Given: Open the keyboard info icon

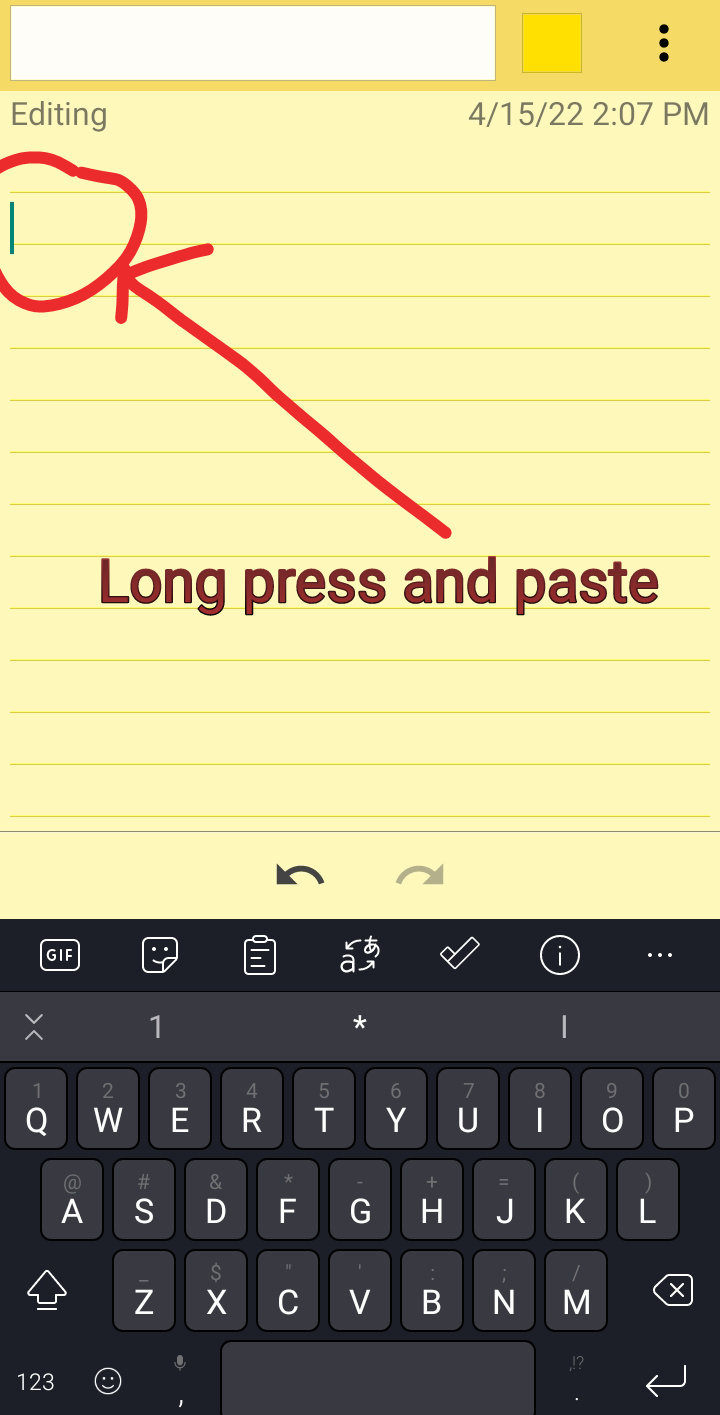Looking at the screenshot, I should 560,955.
